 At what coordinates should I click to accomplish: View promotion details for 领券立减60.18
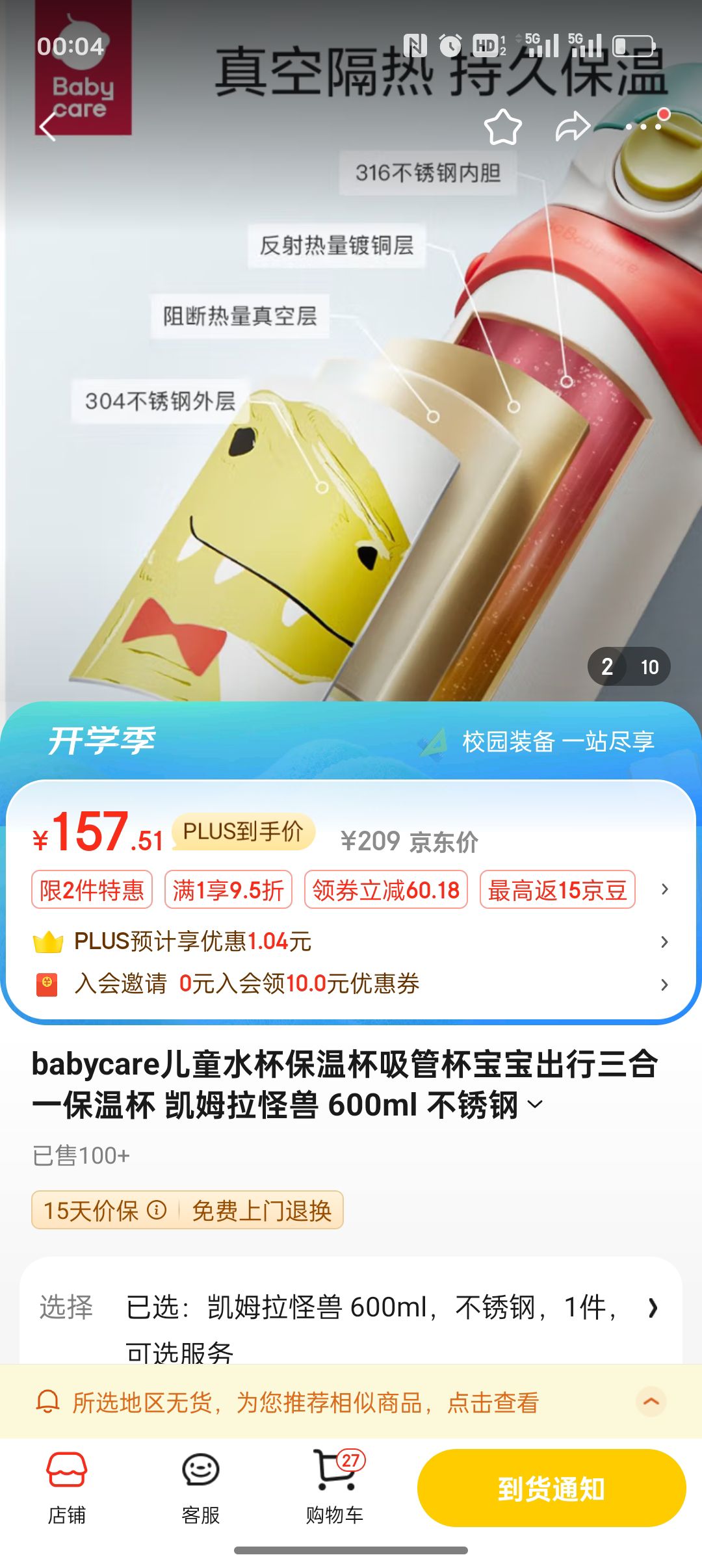[x=386, y=889]
